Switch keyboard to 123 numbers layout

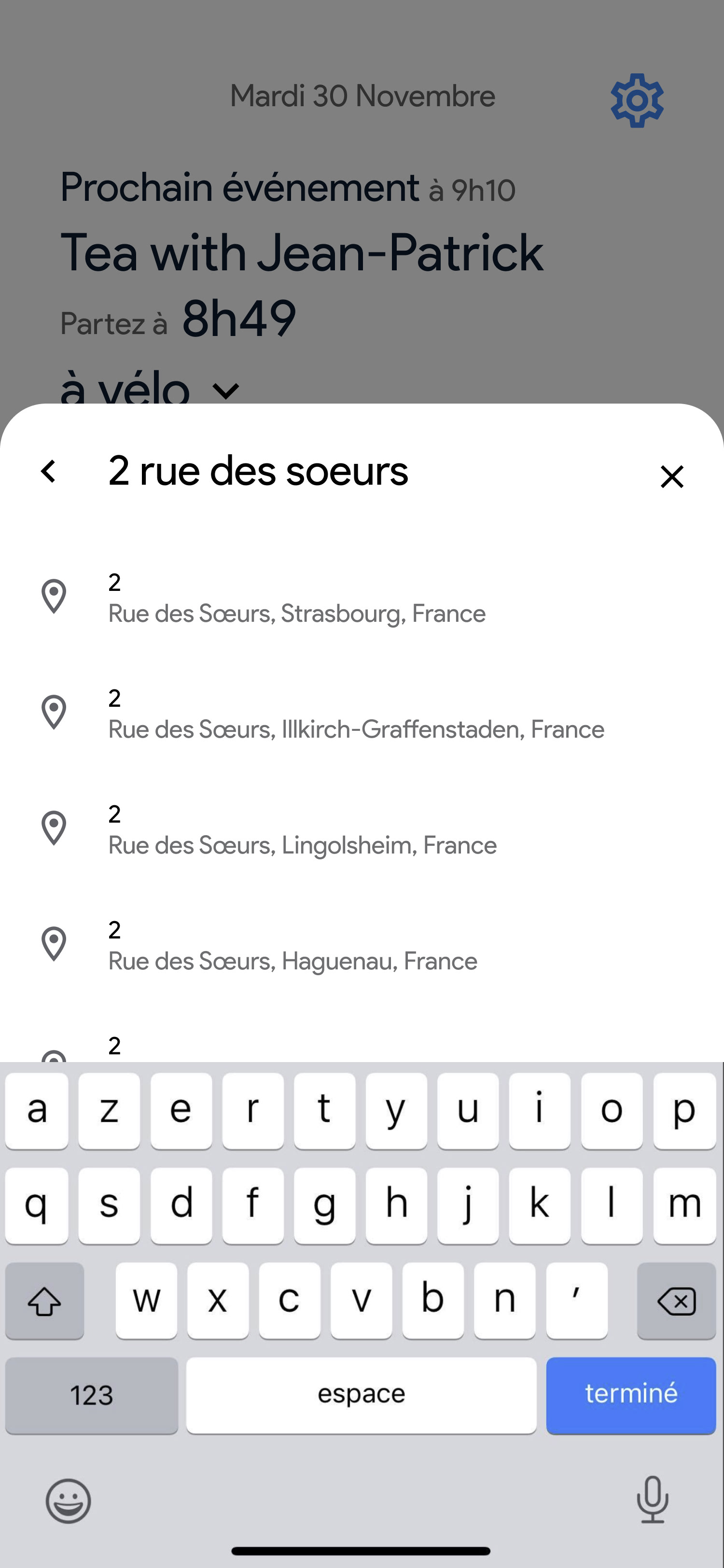[x=92, y=1395]
